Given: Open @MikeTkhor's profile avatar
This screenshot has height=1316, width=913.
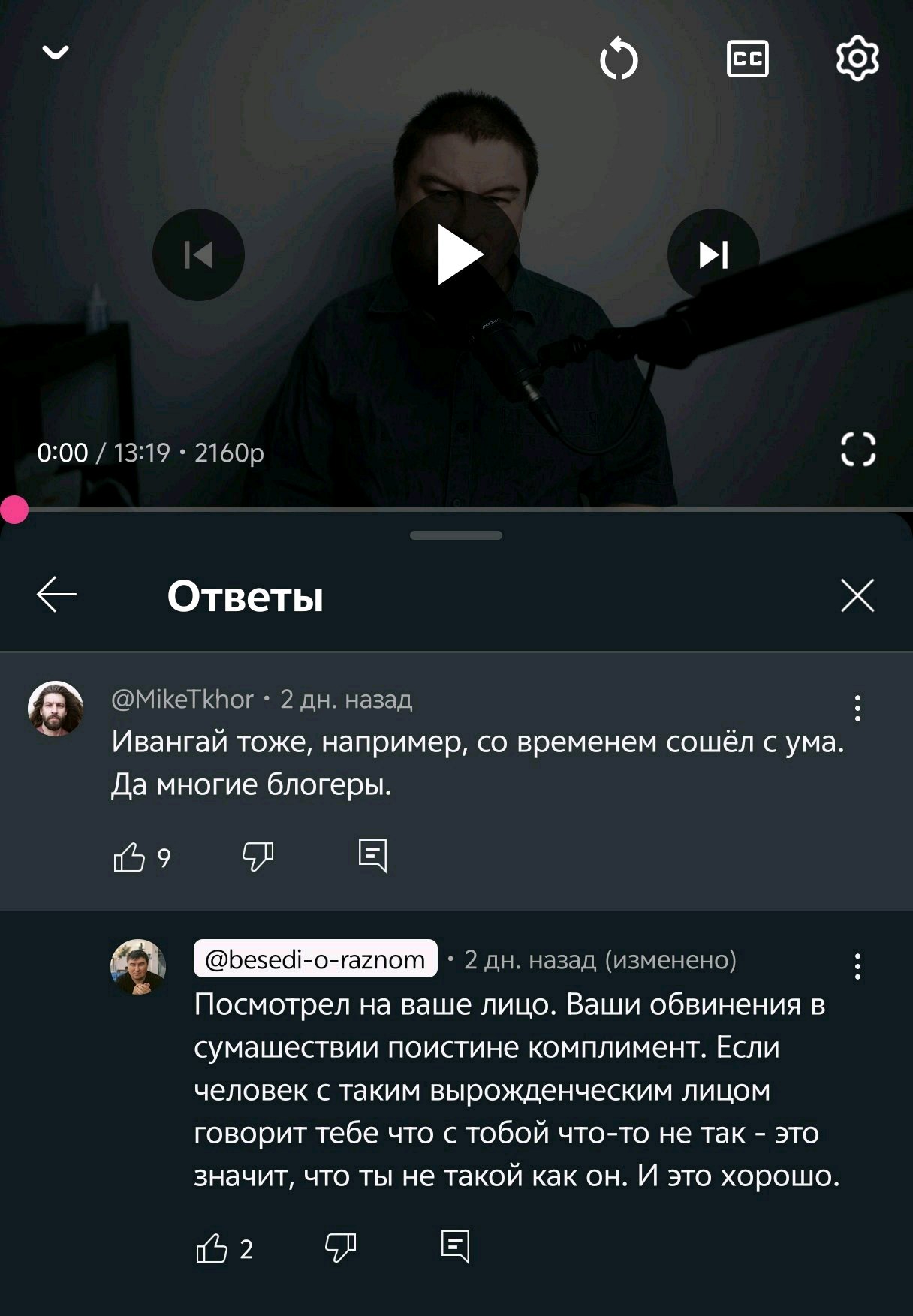Looking at the screenshot, I should click(x=56, y=709).
